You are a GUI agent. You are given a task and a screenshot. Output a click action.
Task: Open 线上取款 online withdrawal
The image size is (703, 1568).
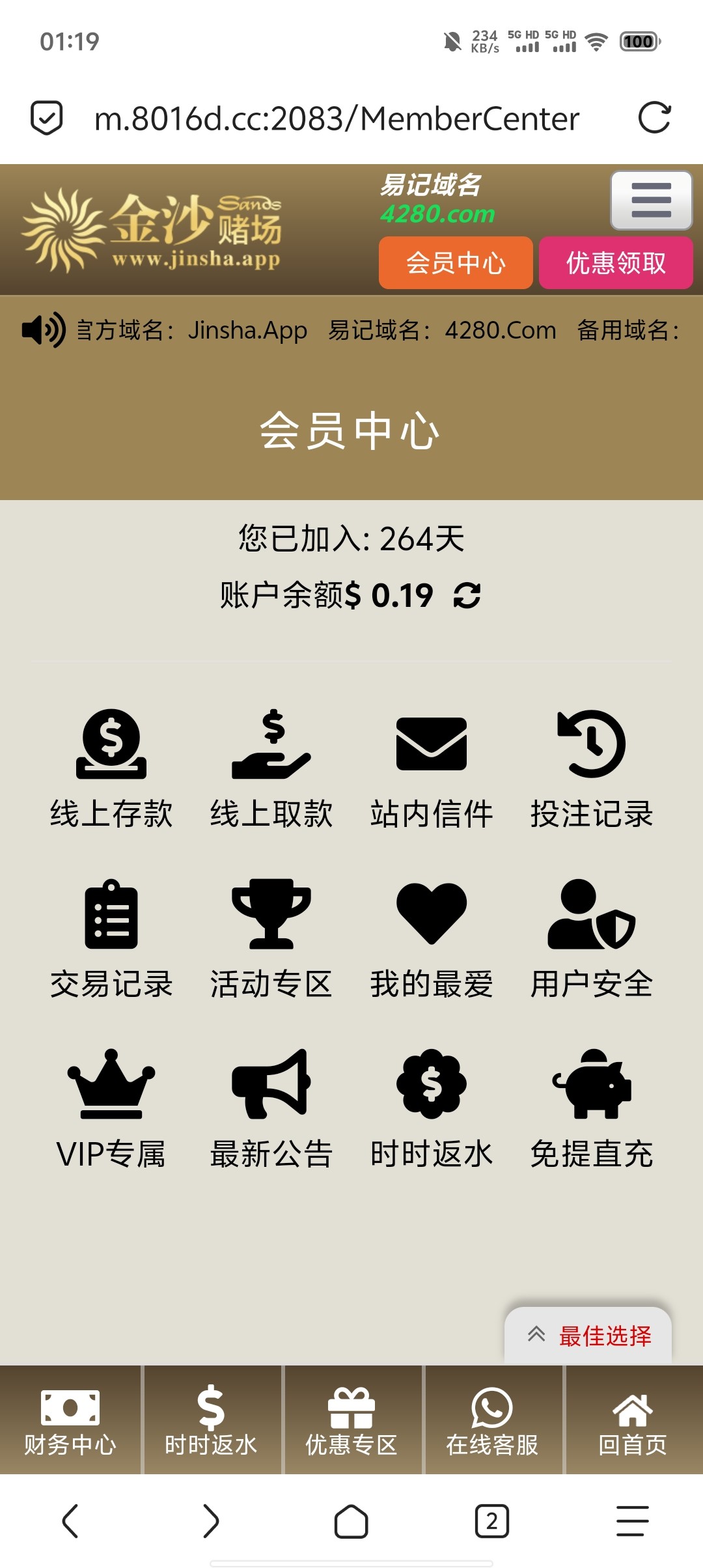point(271,770)
